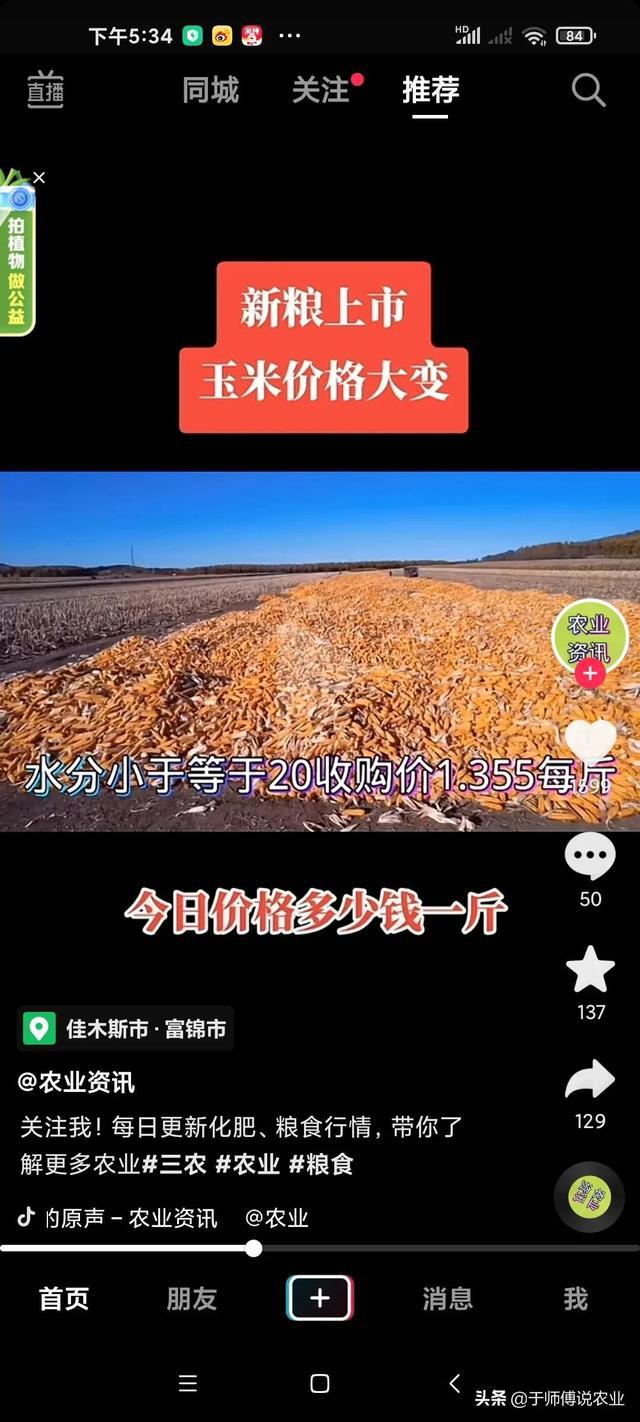
Task: Open the 消息 tab
Action: click(x=447, y=1298)
